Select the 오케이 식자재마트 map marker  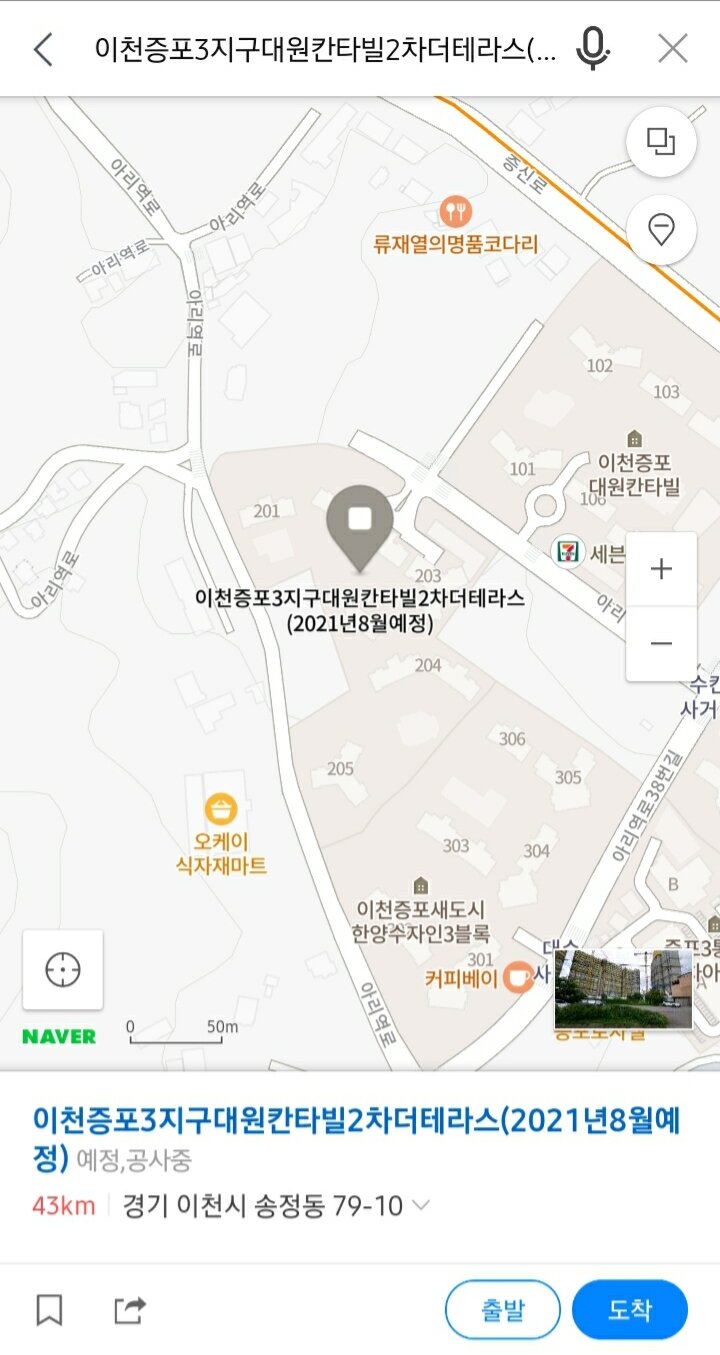point(221,808)
